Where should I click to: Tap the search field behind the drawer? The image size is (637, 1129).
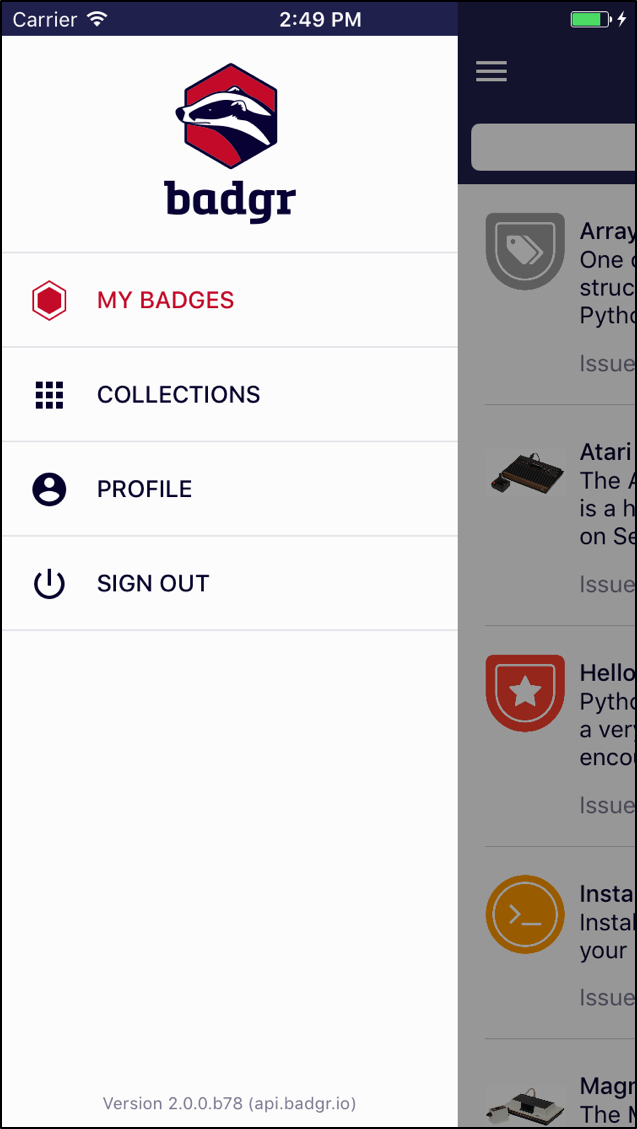pyautogui.click(x=553, y=148)
